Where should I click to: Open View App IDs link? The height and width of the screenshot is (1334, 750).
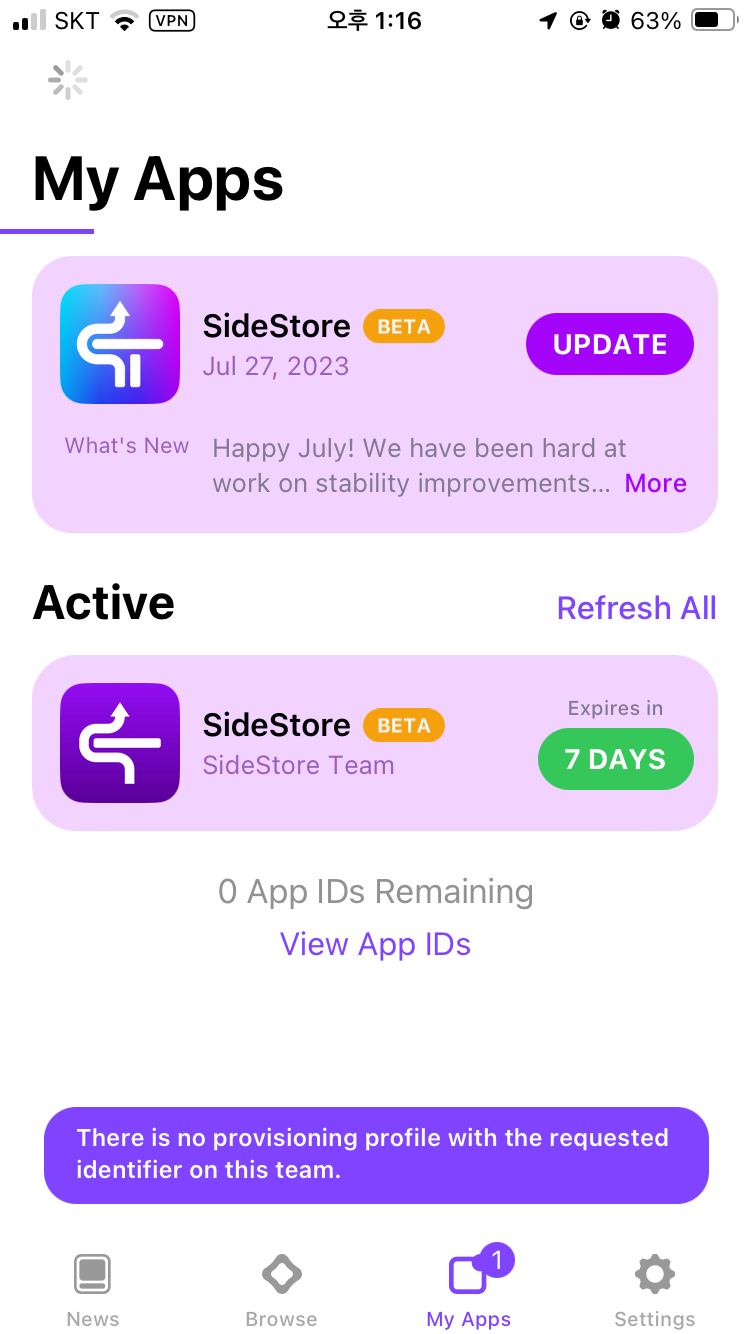coord(375,944)
